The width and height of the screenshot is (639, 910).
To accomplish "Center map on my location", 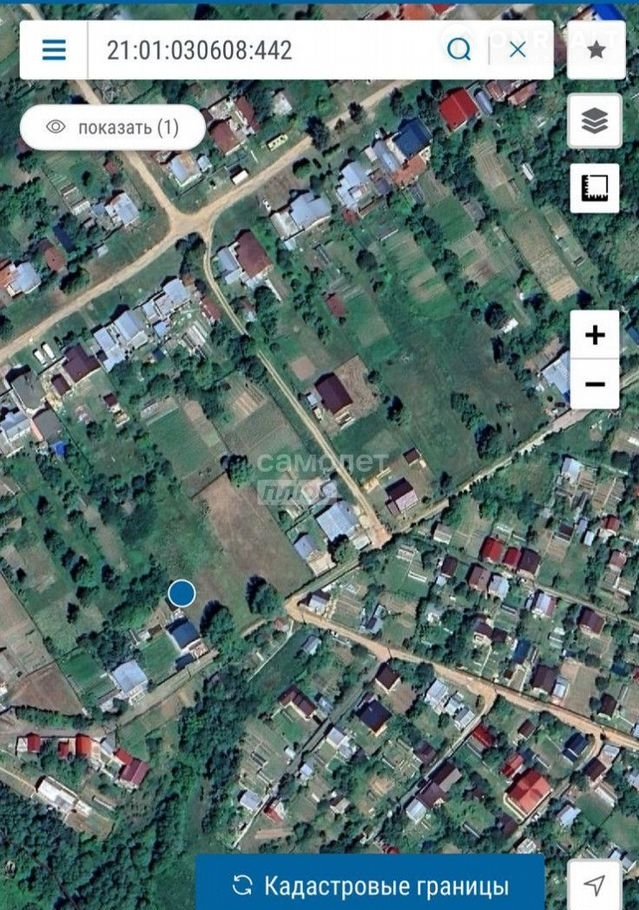I will [595, 885].
